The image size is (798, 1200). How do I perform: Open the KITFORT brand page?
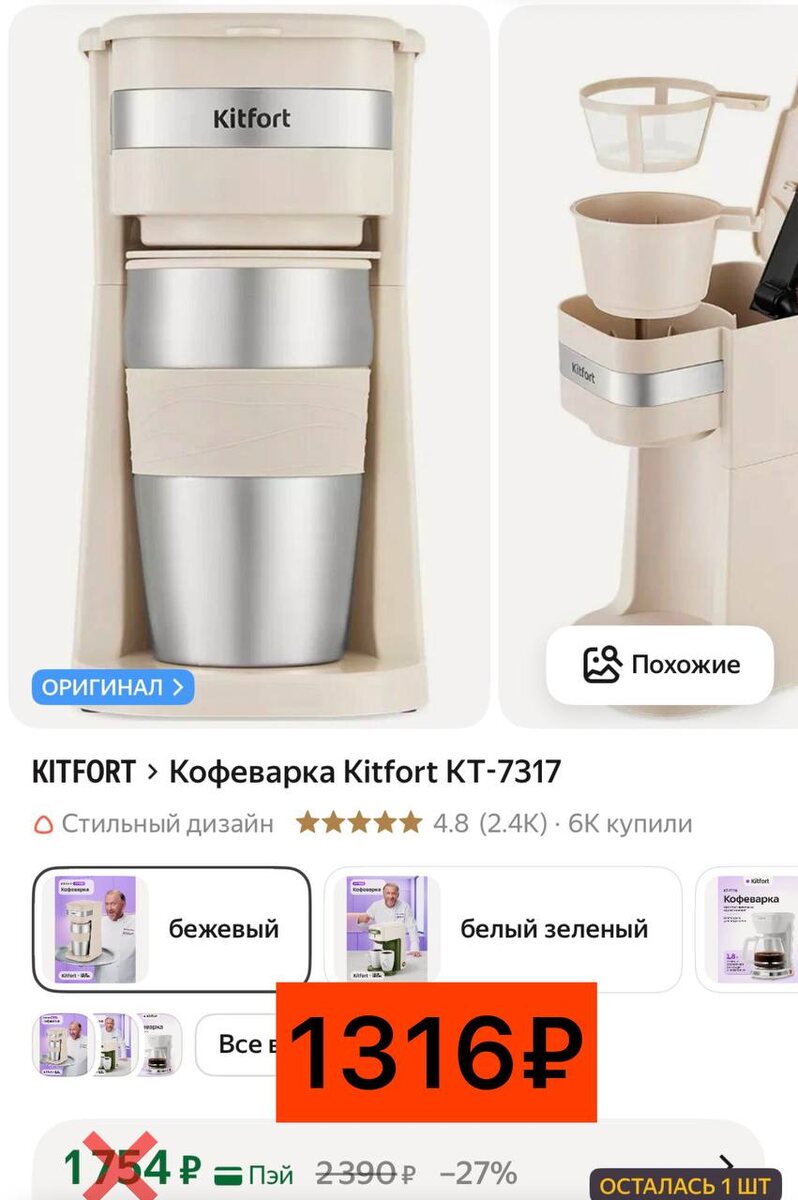pos(84,772)
